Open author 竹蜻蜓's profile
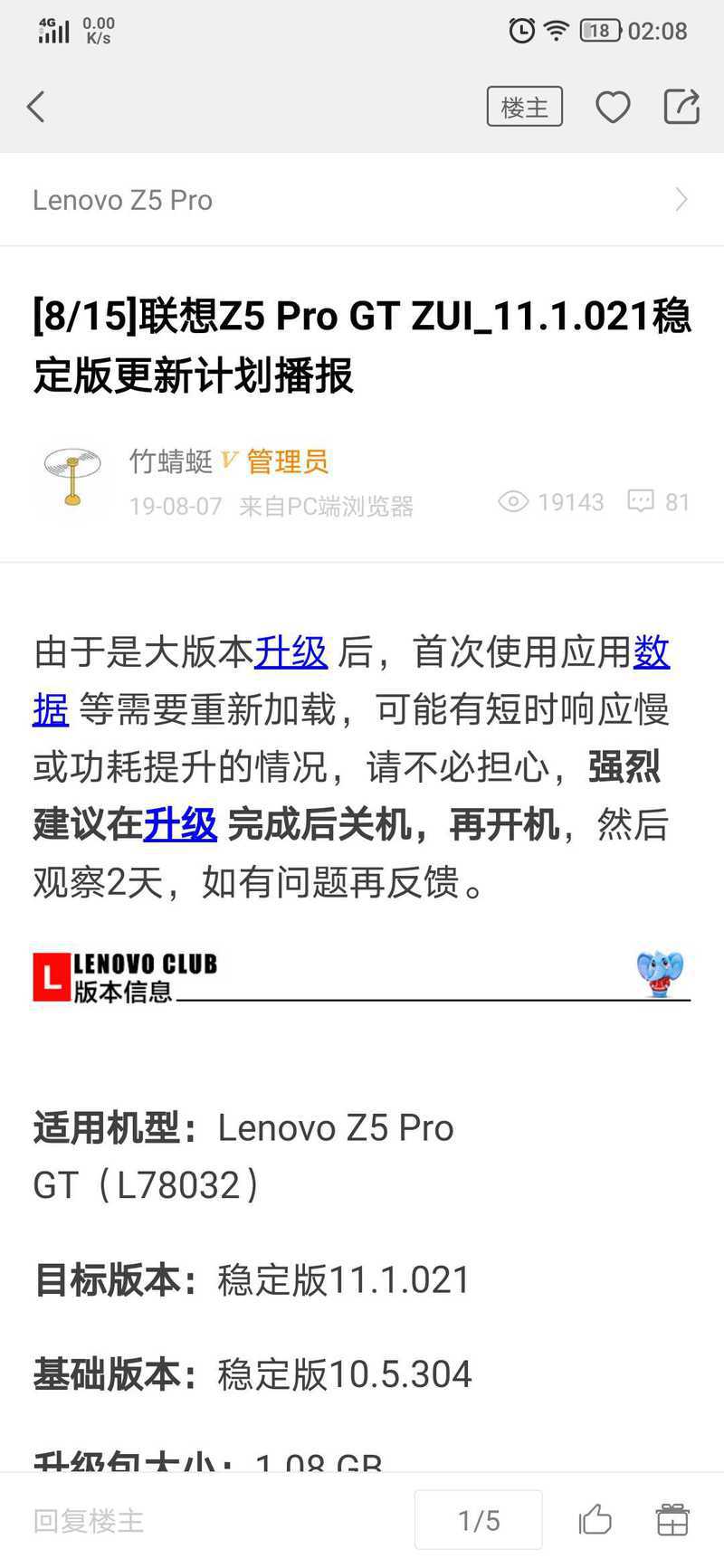 (x=172, y=461)
